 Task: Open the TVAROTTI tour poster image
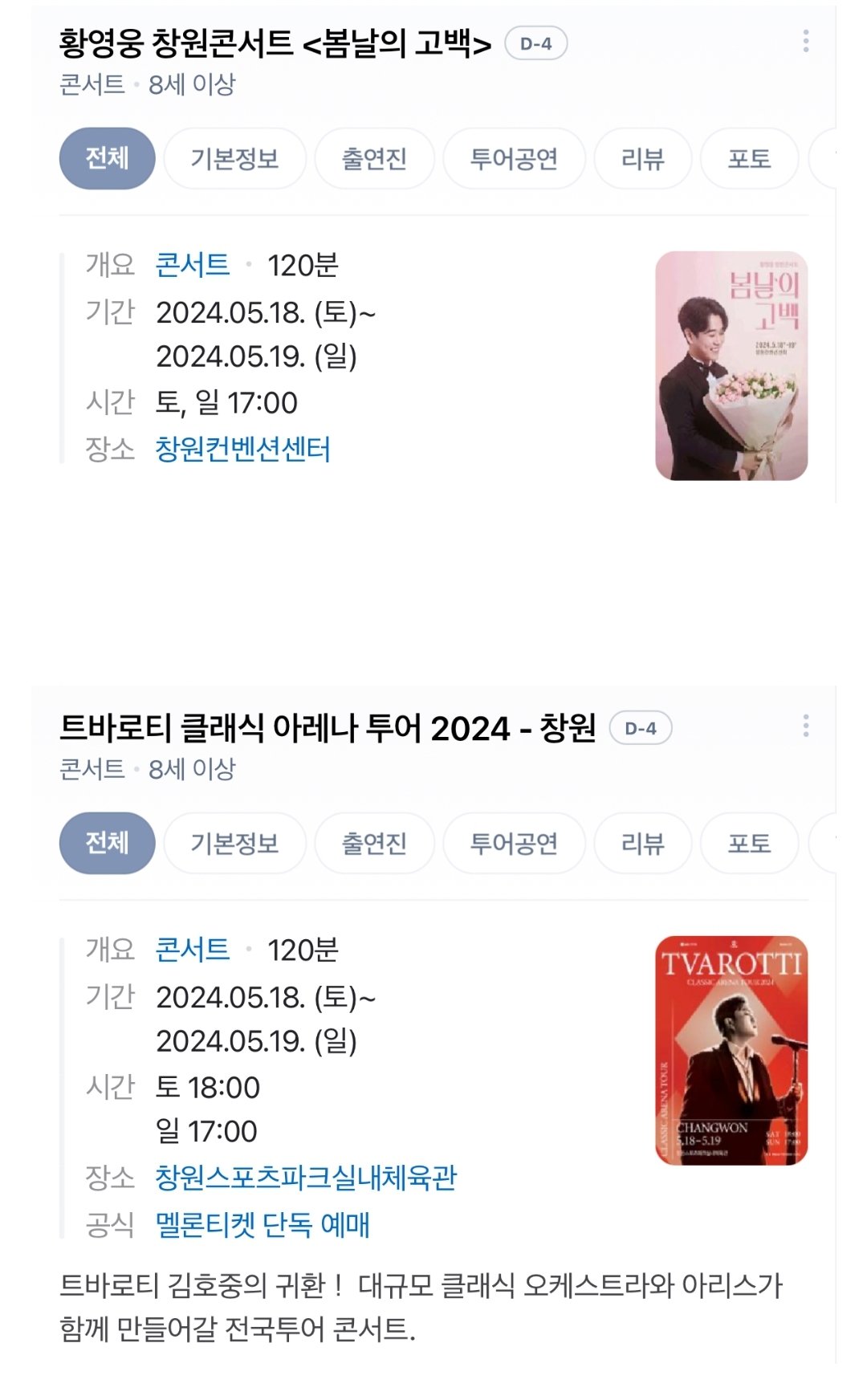733,1049
